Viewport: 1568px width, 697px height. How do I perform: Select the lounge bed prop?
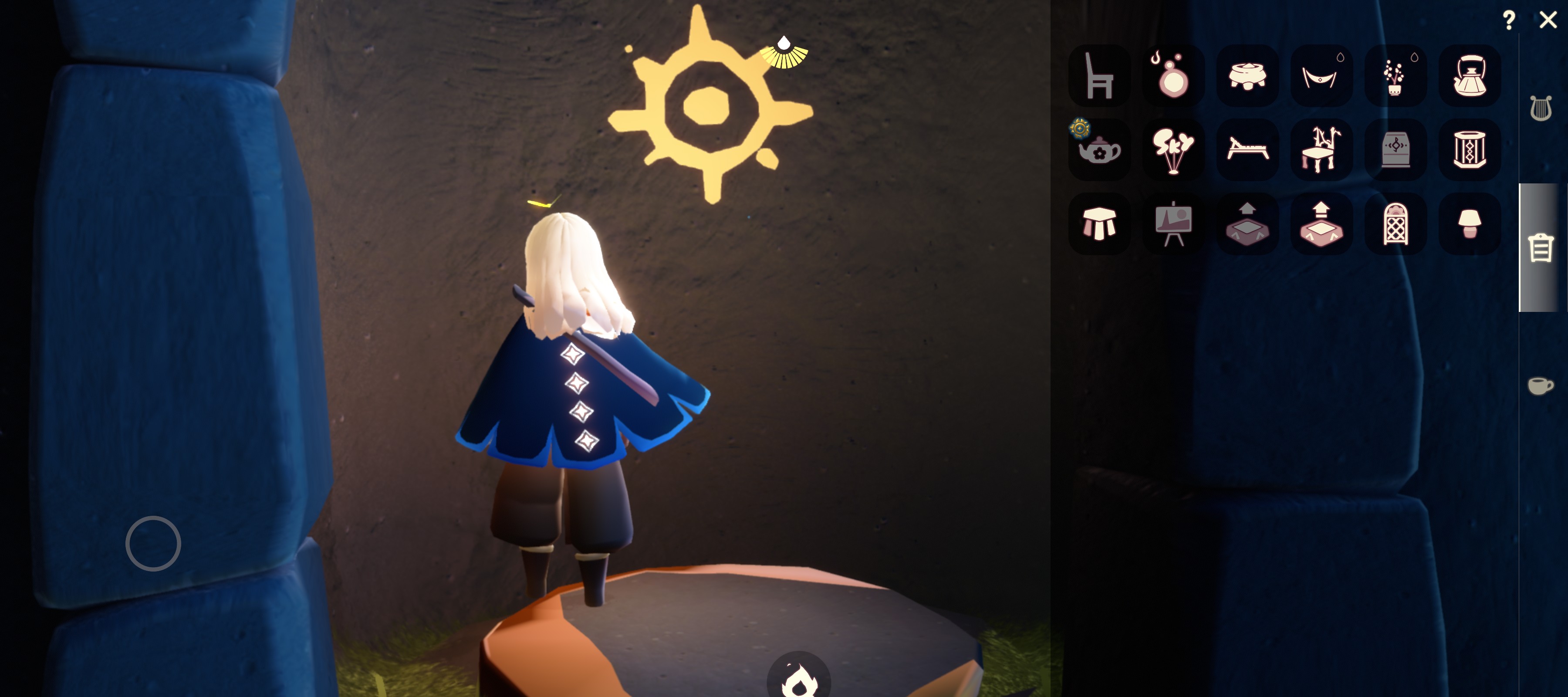pyautogui.click(x=1248, y=150)
